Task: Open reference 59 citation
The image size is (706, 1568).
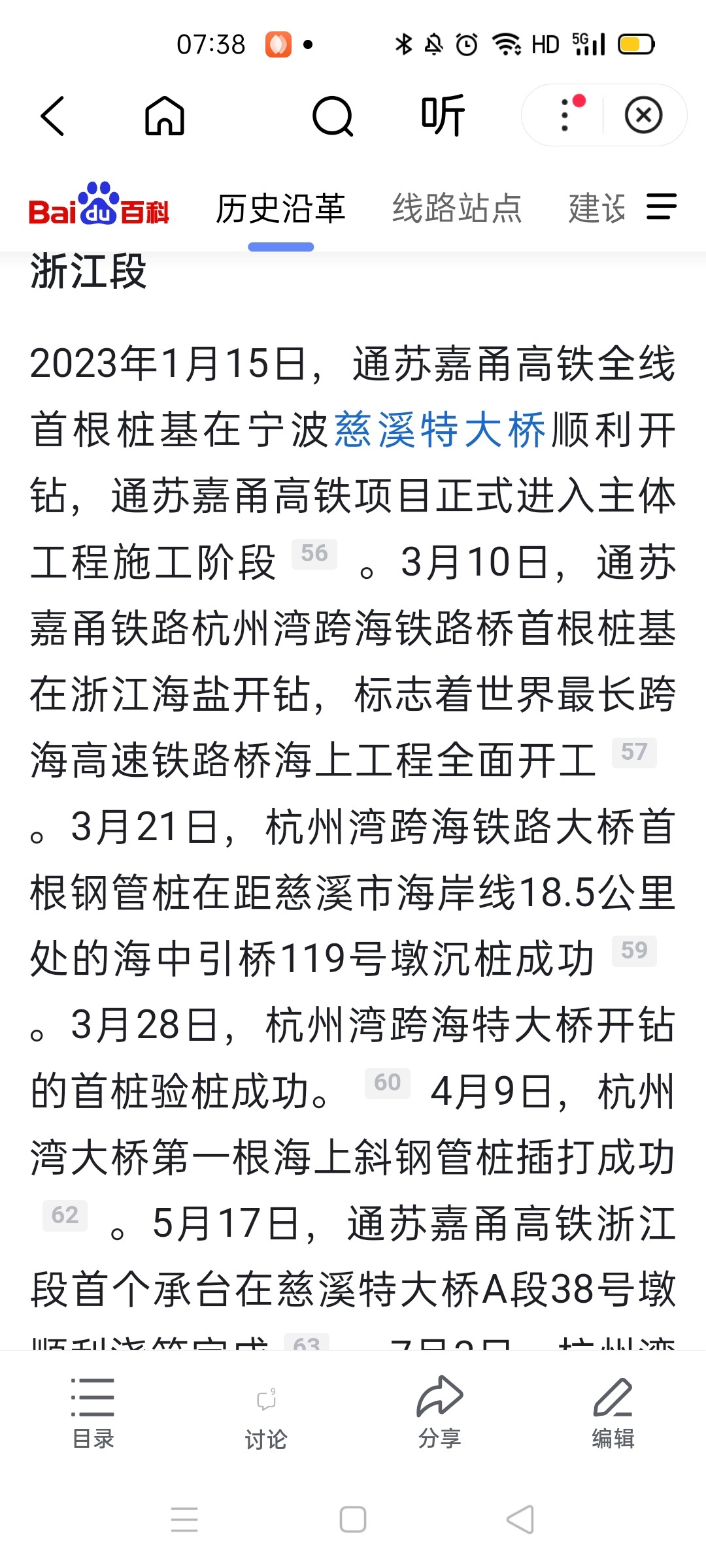Action: [634, 951]
